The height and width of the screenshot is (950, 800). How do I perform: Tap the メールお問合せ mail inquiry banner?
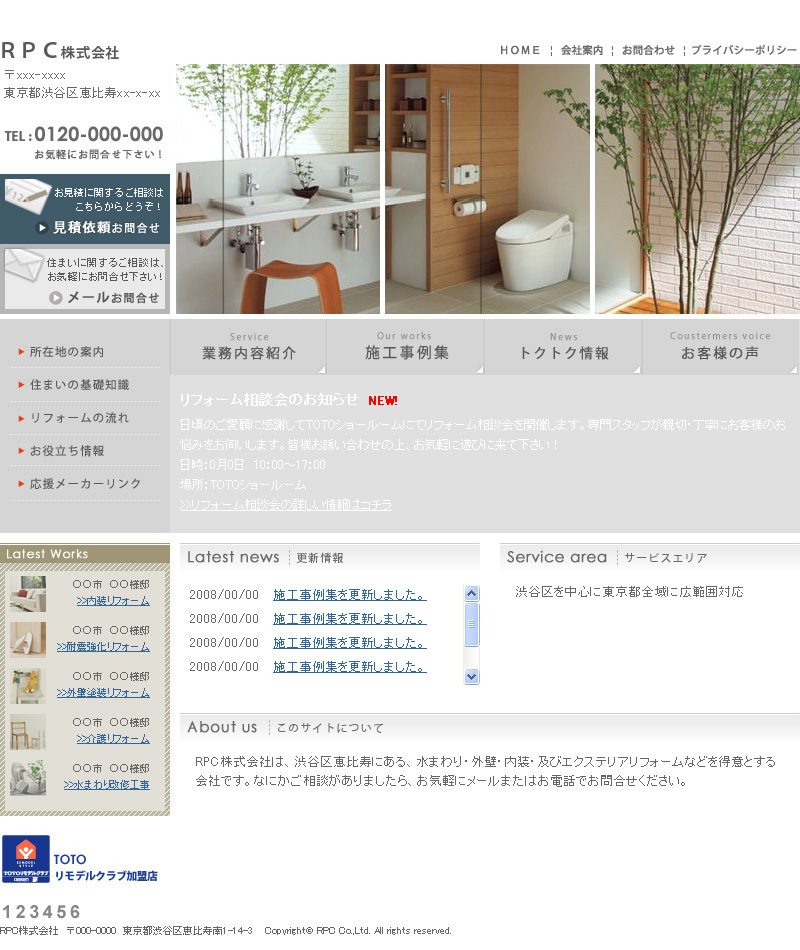pos(85,279)
